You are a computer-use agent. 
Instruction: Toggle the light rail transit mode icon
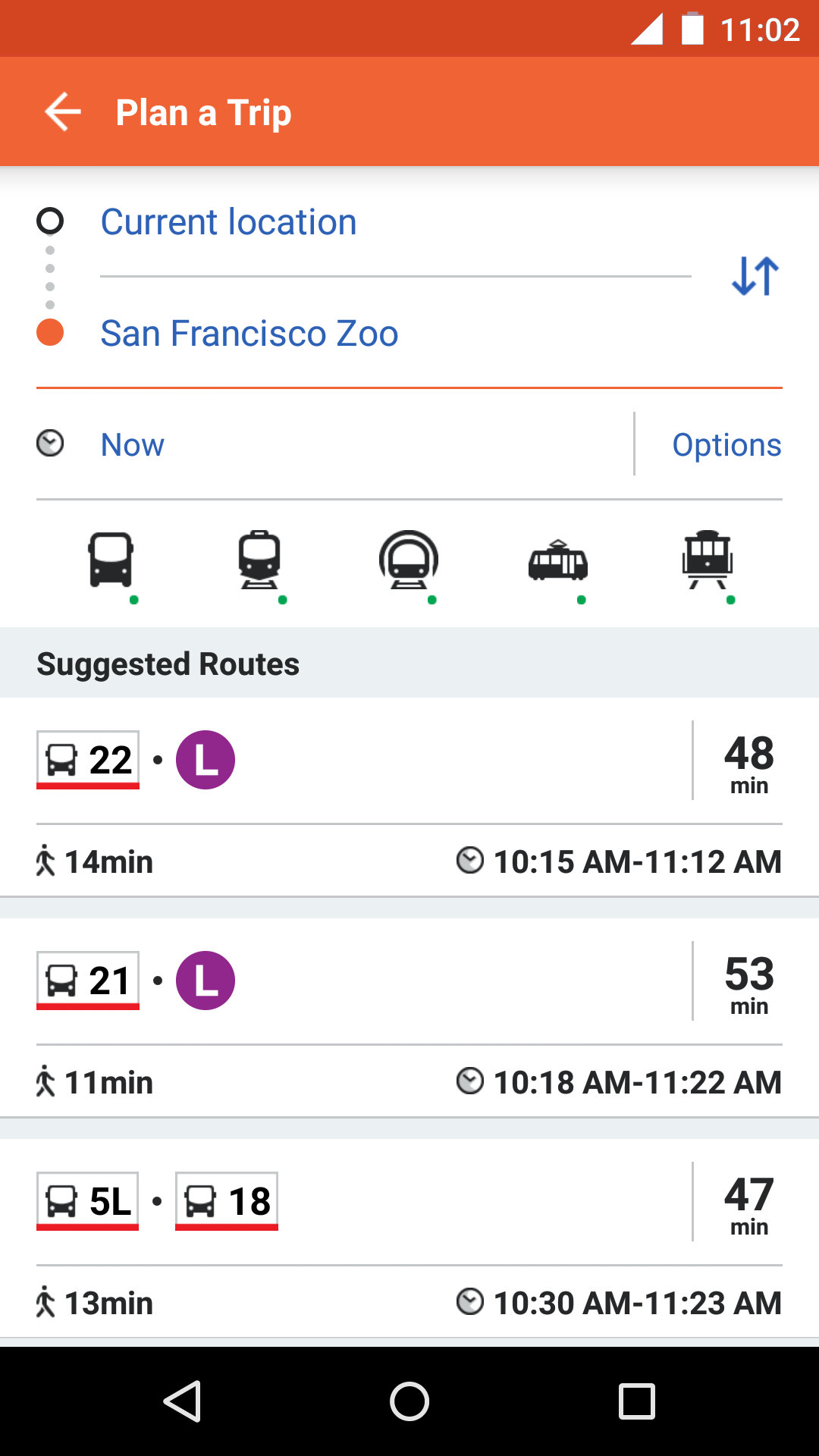click(558, 563)
